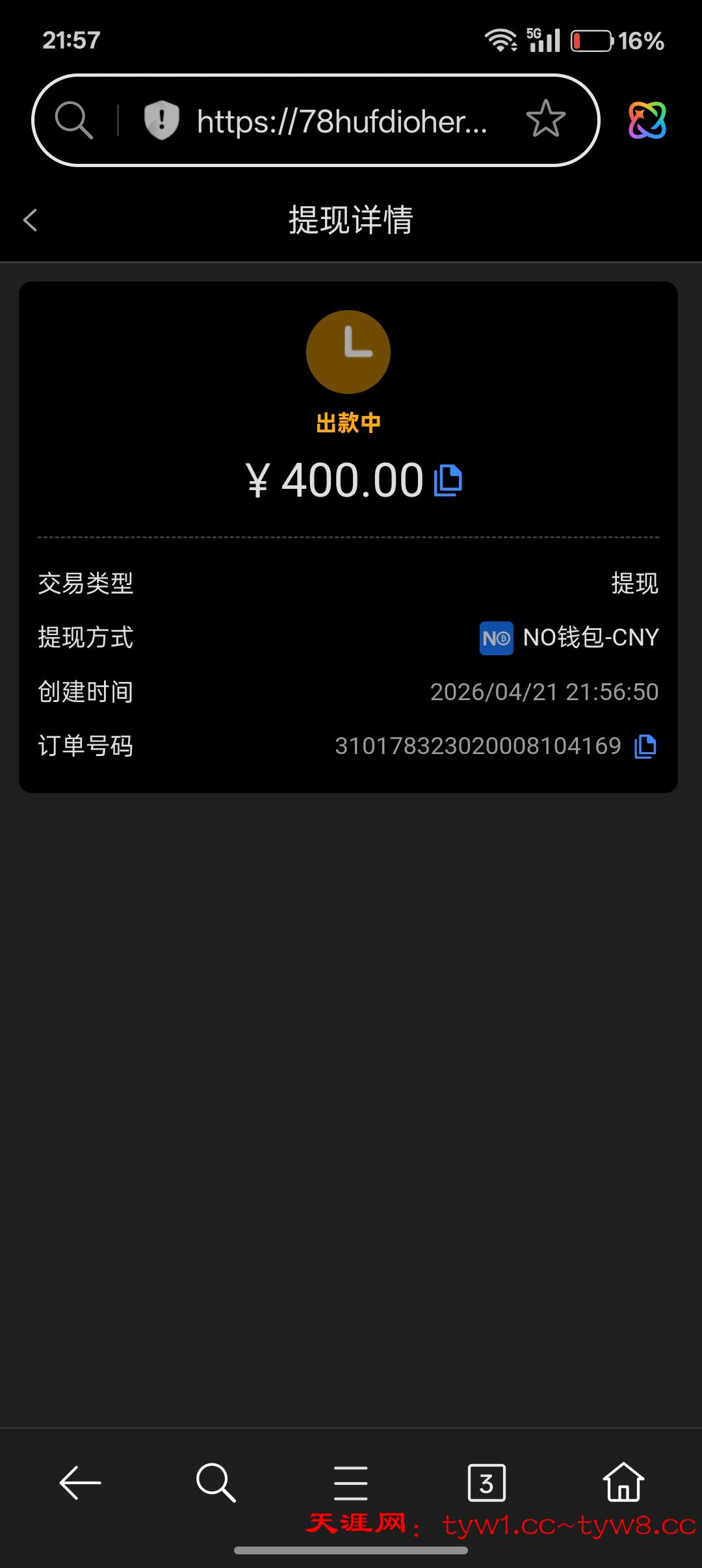702x1568 pixels.
Task: Copy the order number 31017832302008104169
Action: [x=644, y=746]
